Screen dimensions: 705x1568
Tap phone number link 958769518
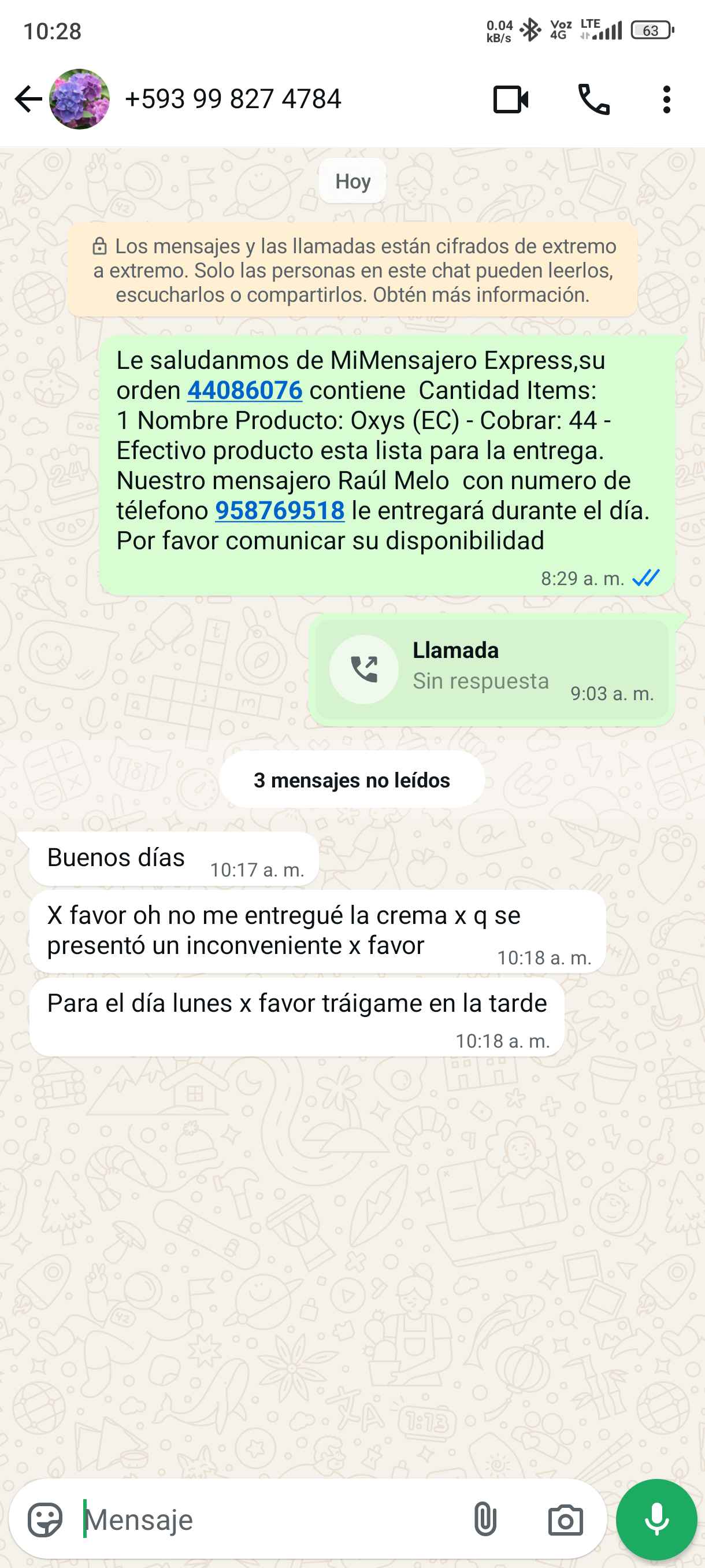coord(280,511)
